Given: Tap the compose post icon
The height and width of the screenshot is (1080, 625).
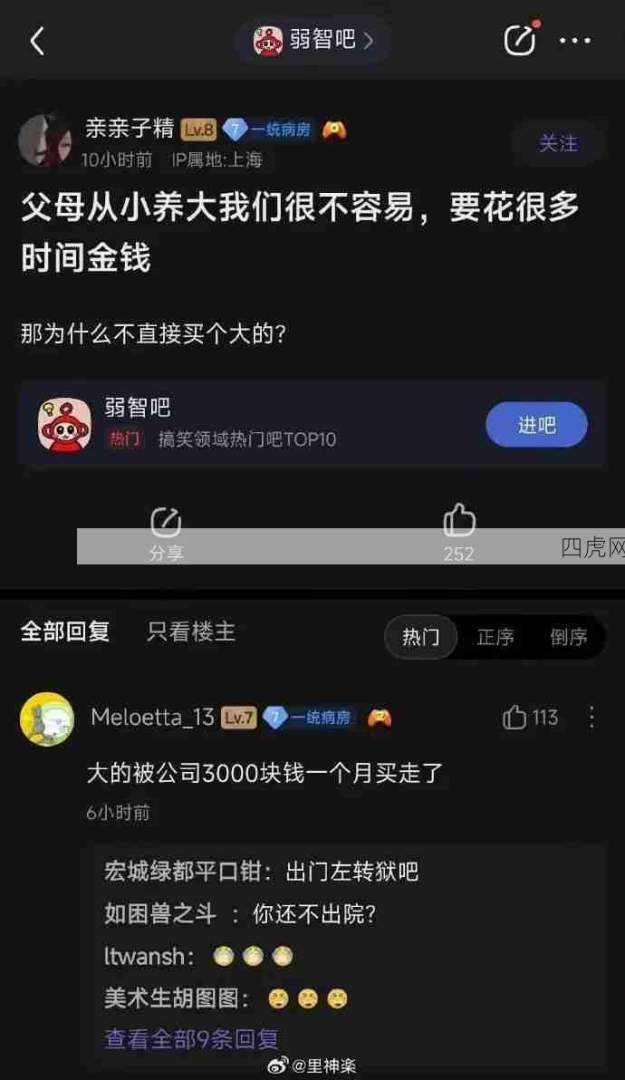Looking at the screenshot, I should coord(520,40).
